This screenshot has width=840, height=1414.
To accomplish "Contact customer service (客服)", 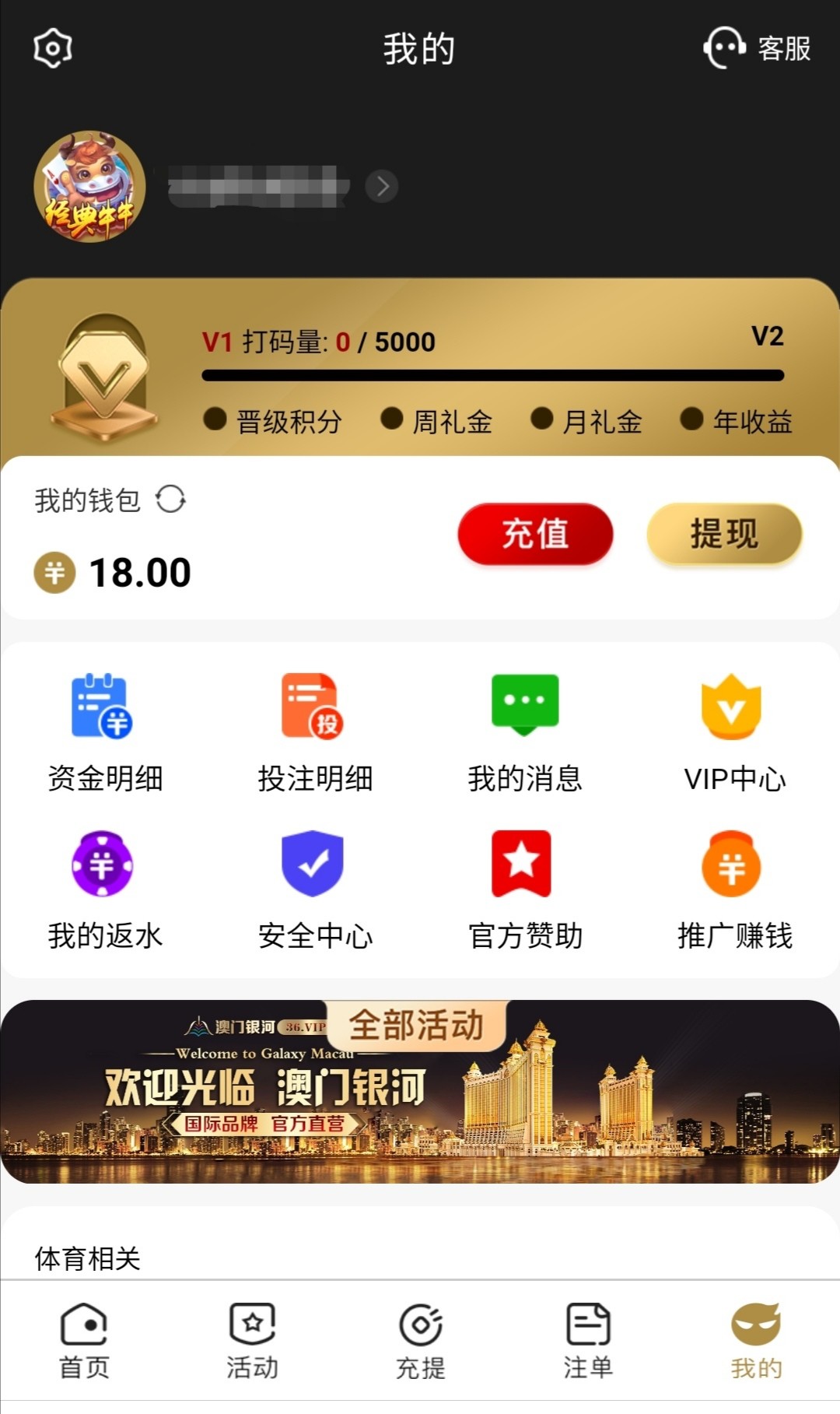I will click(758, 48).
